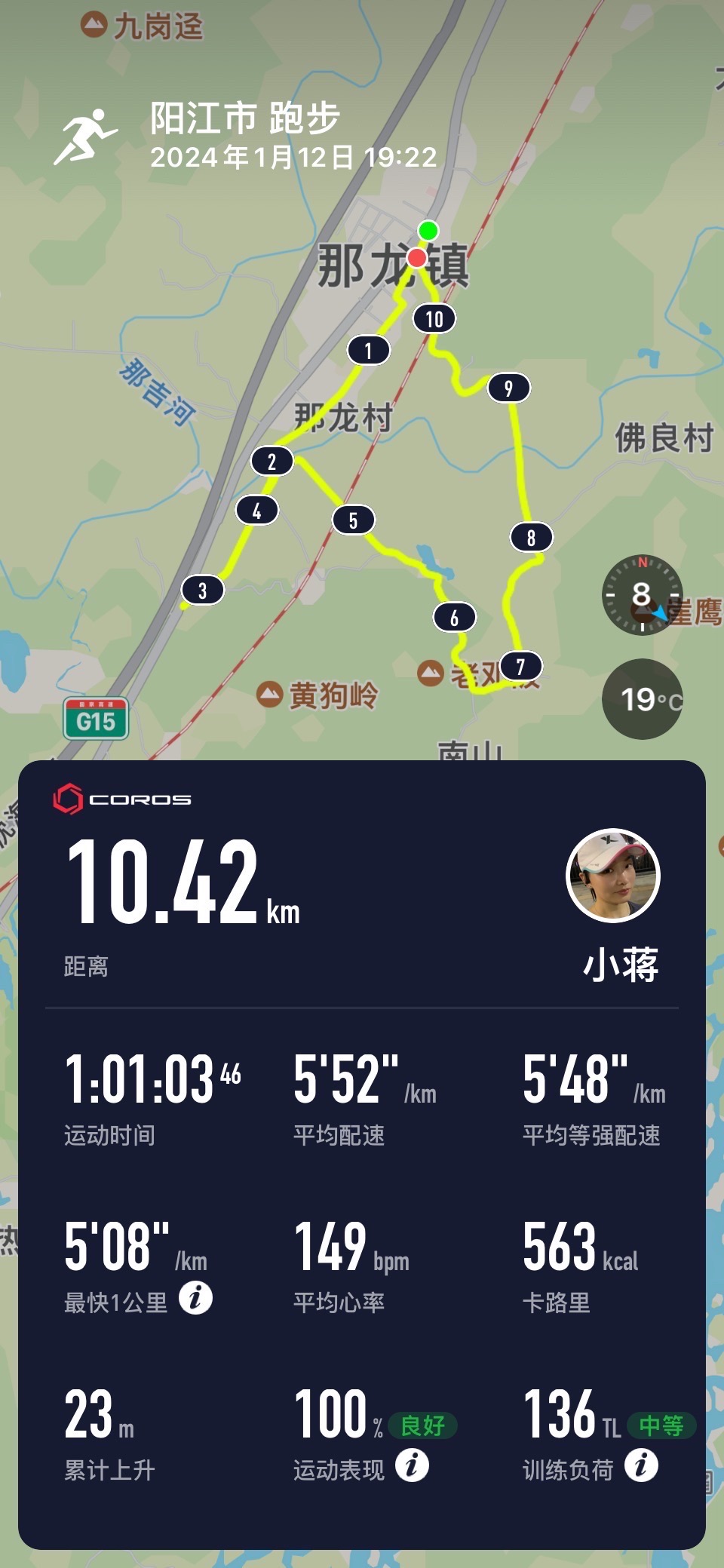Select kilometer marker 10 on the route
This screenshot has height=1568, width=724.
(434, 319)
